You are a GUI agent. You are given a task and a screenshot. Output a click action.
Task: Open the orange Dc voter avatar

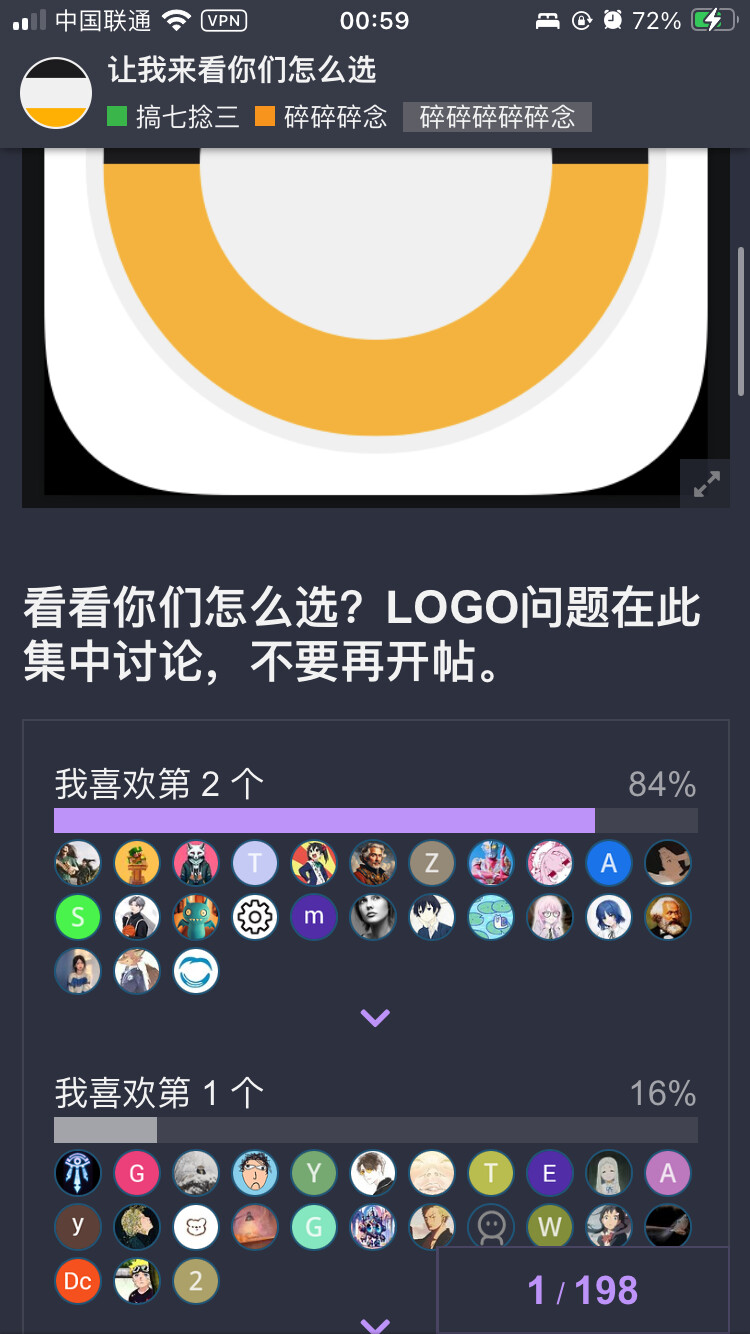(78, 1281)
